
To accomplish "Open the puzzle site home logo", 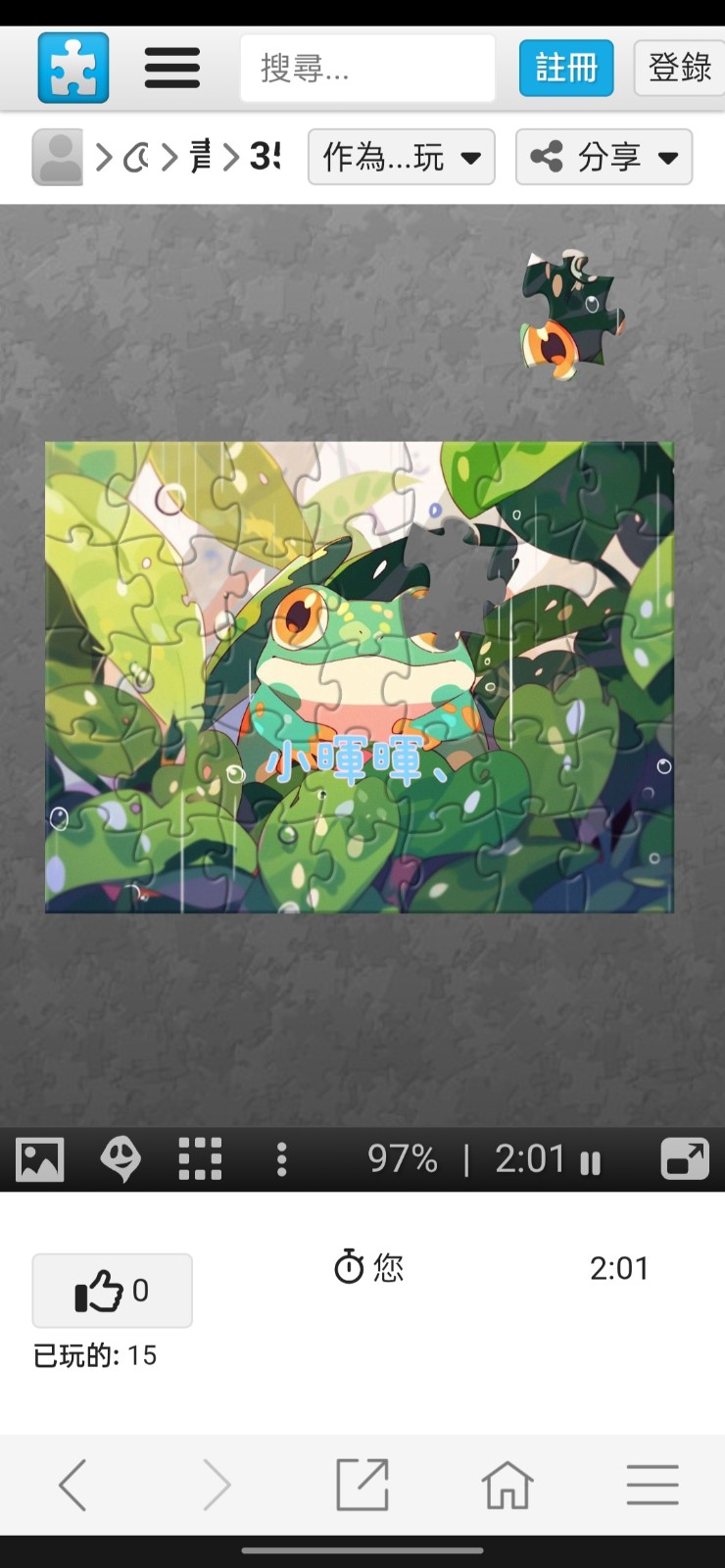I will [x=73, y=68].
